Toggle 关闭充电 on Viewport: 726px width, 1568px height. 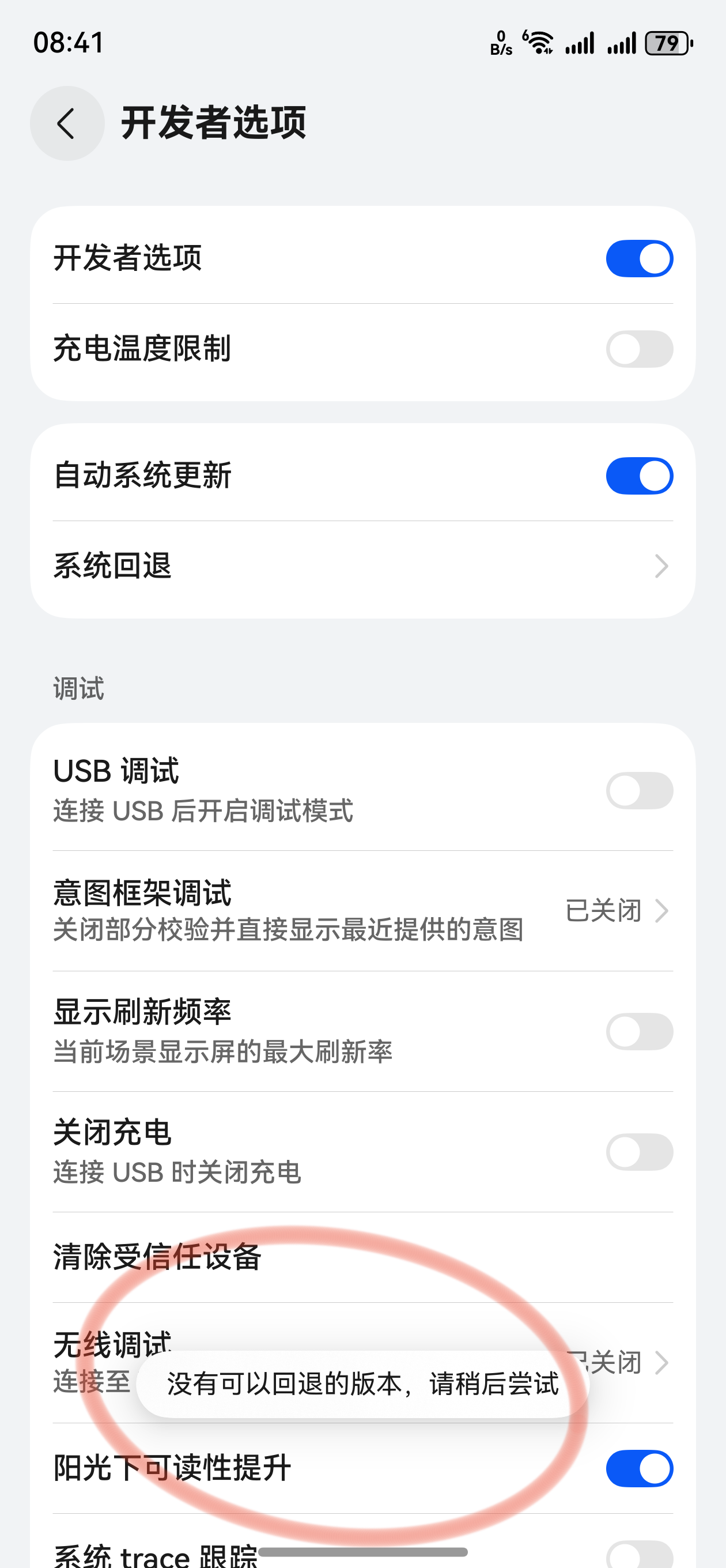click(639, 1152)
